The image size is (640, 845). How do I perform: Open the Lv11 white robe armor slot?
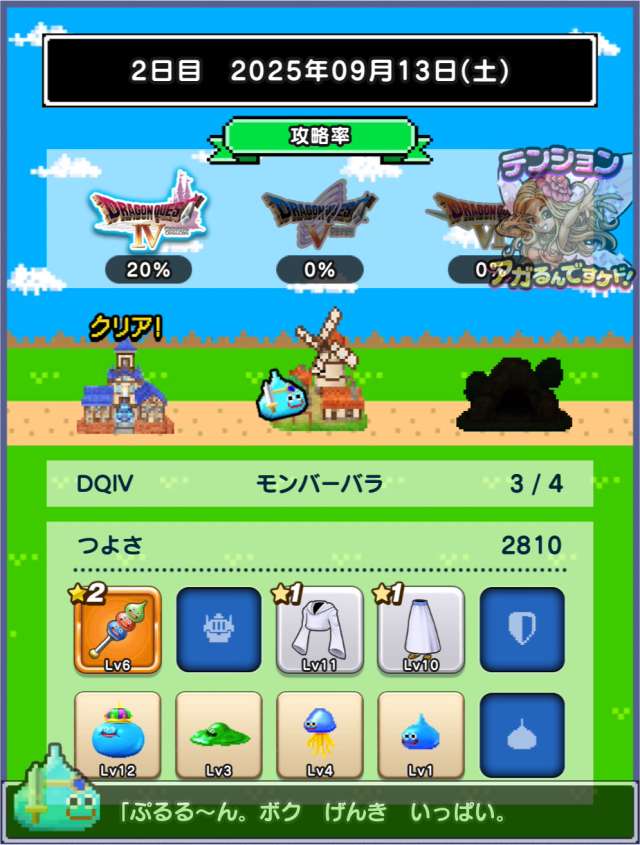click(x=319, y=630)
